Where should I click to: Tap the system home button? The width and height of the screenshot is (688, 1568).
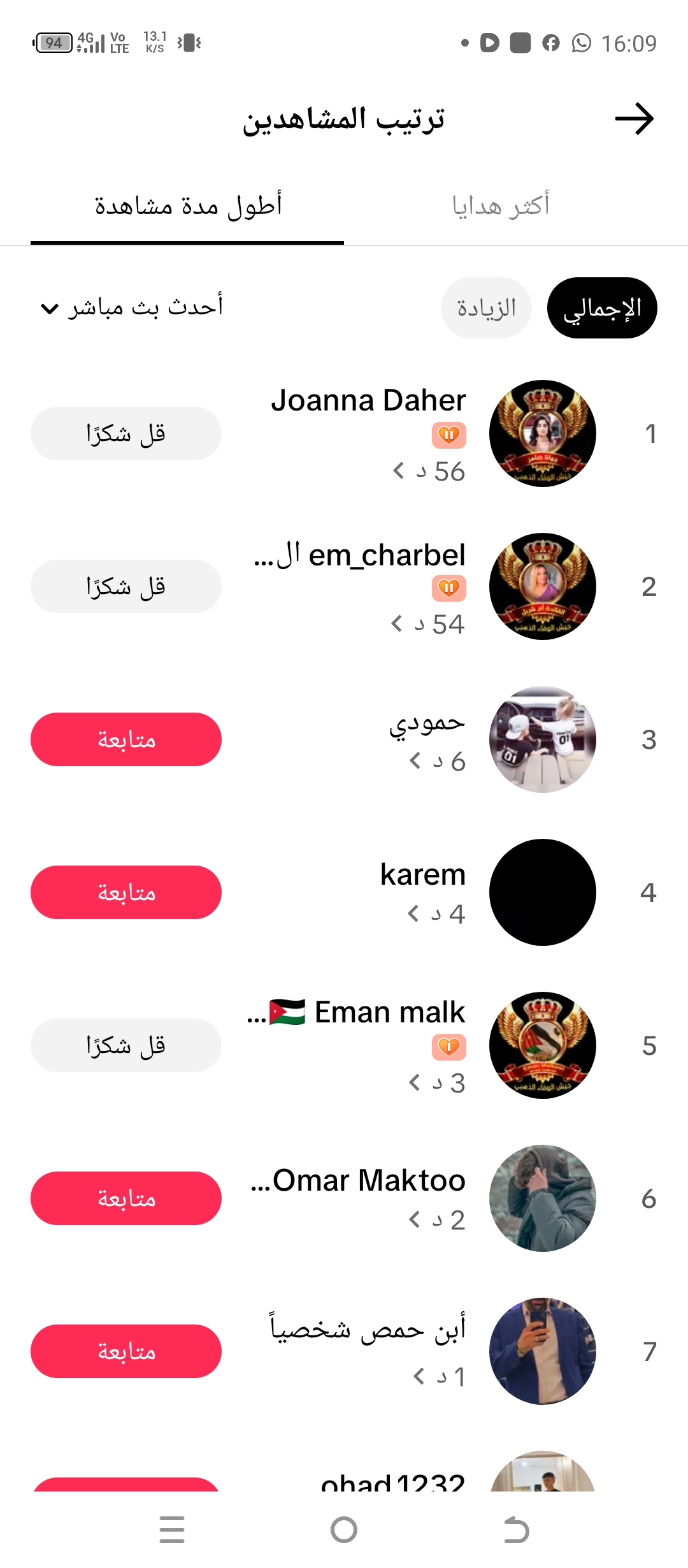coord(344,1530)
